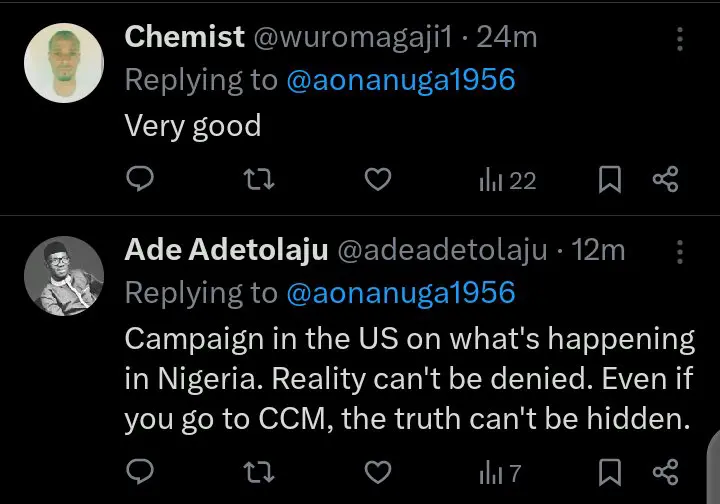Repost Ade Adetolaju's reply
Image resolution: width=720 pixels, height=504 pixels.
[259, 470]
